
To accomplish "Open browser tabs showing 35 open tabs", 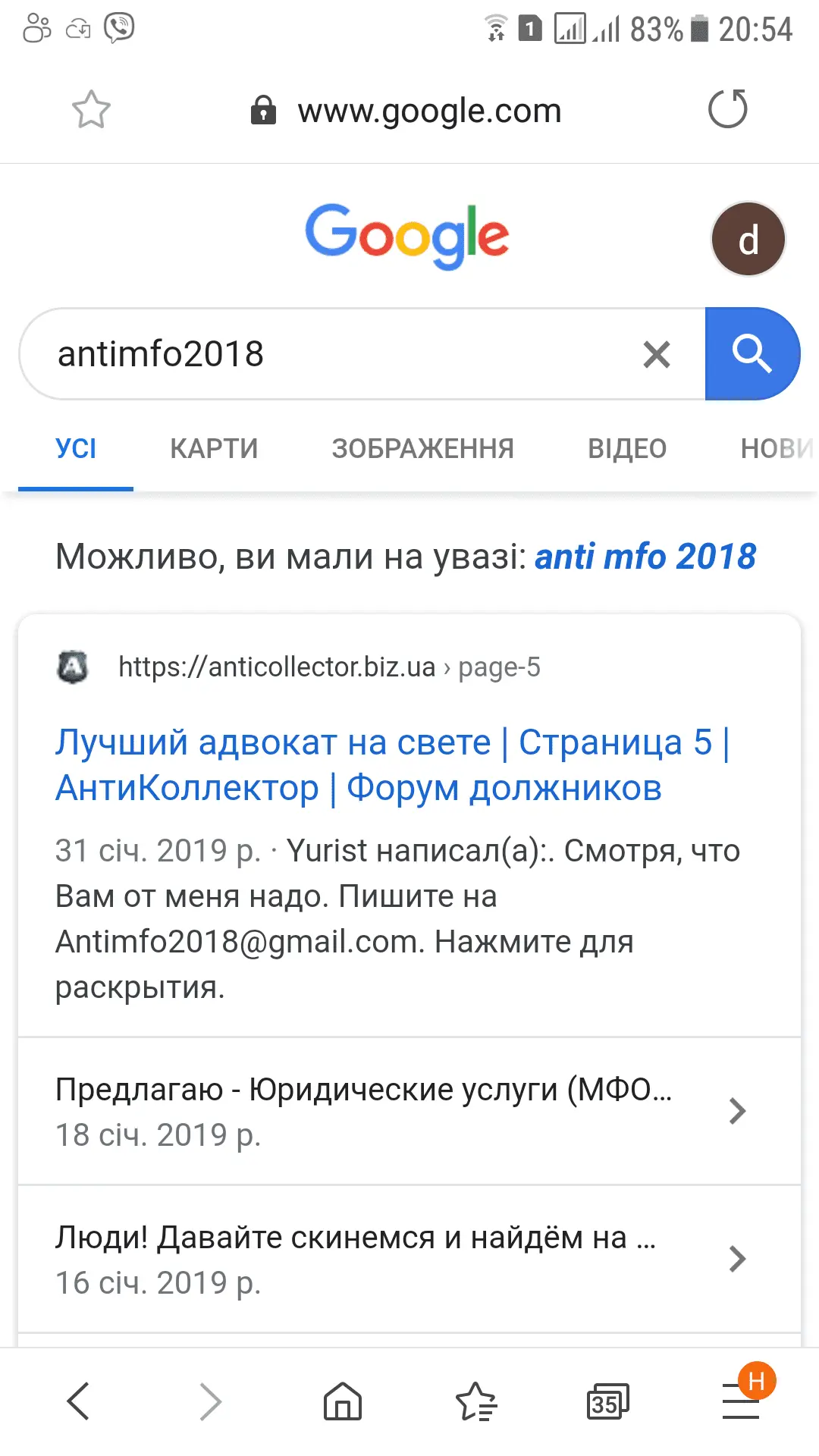I will tap(607, 1401).
